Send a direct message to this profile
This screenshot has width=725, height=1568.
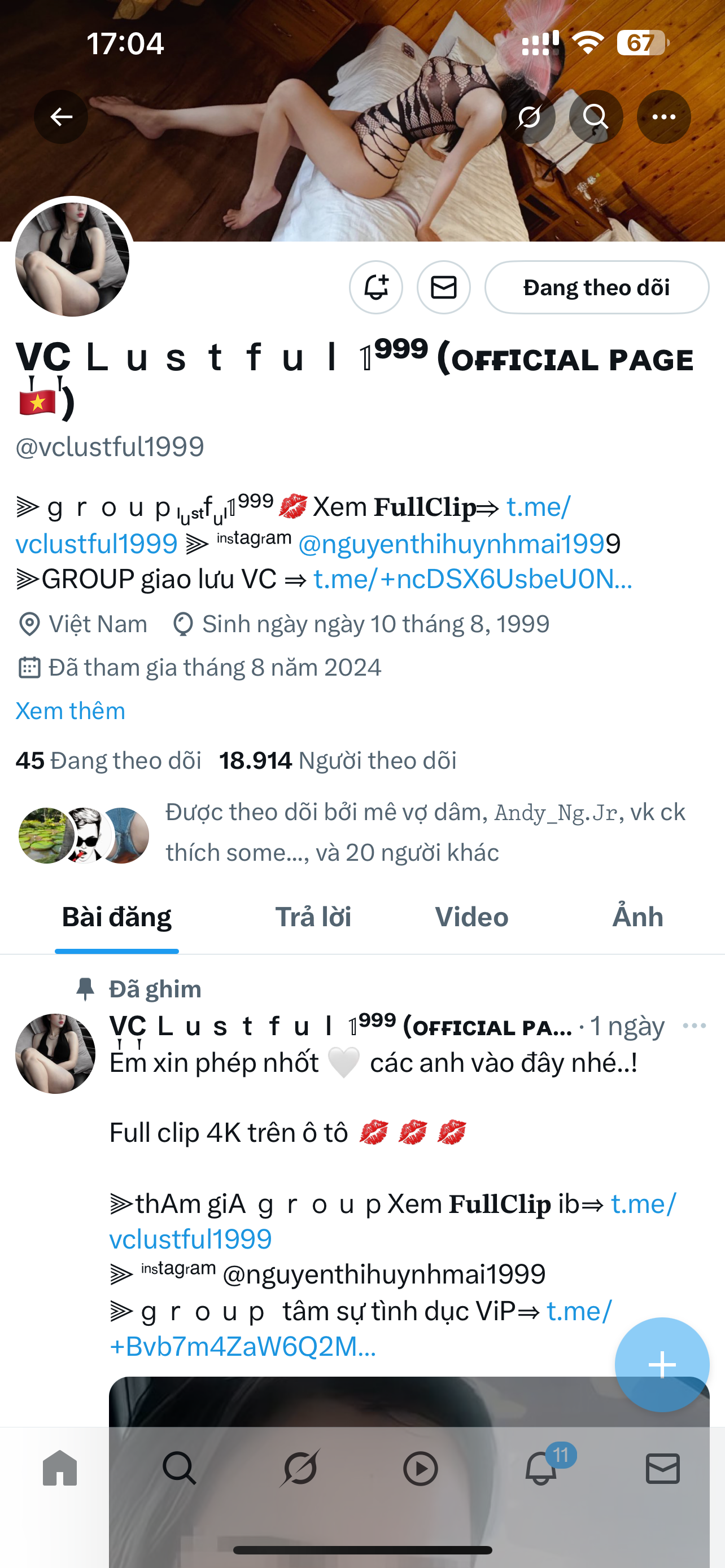coord(443,287)
